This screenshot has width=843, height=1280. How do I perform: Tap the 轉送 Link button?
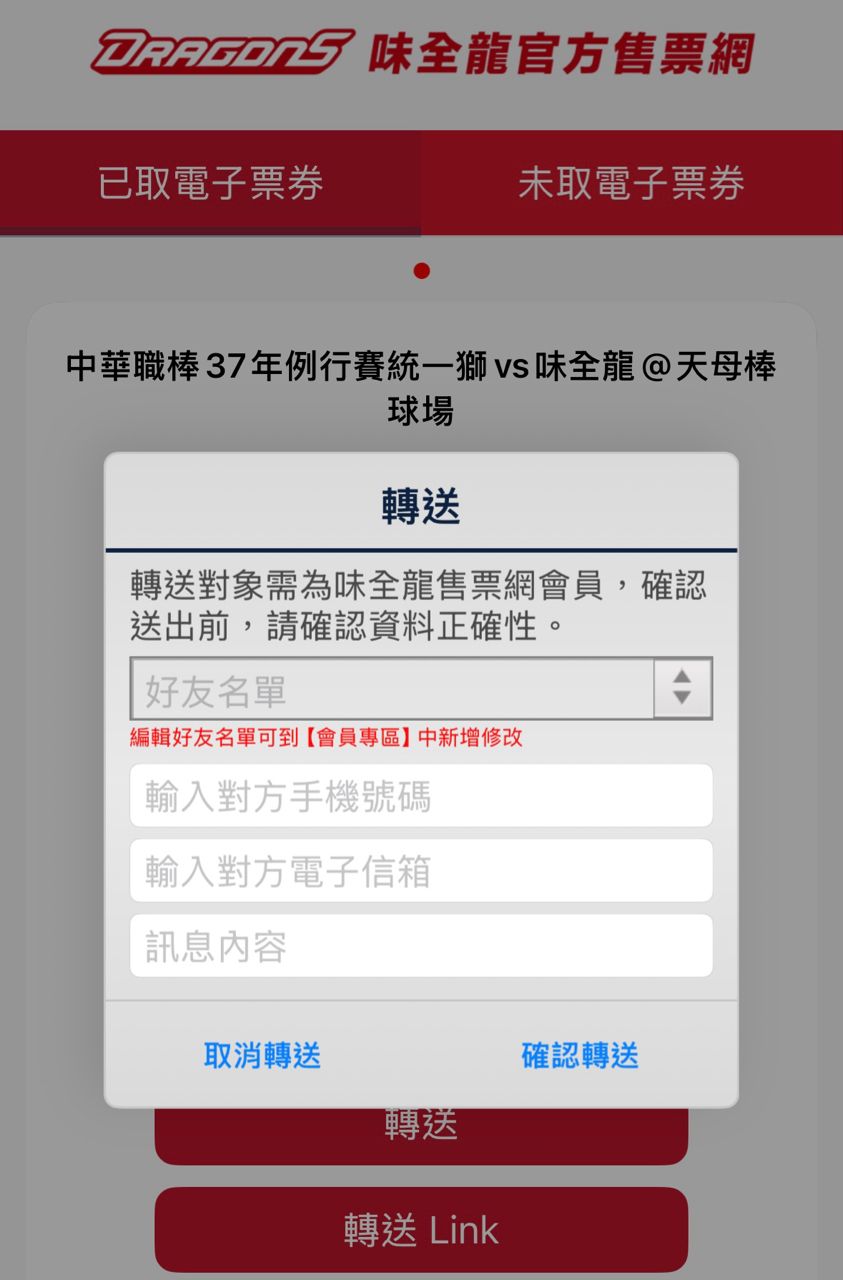(421, 1229)
